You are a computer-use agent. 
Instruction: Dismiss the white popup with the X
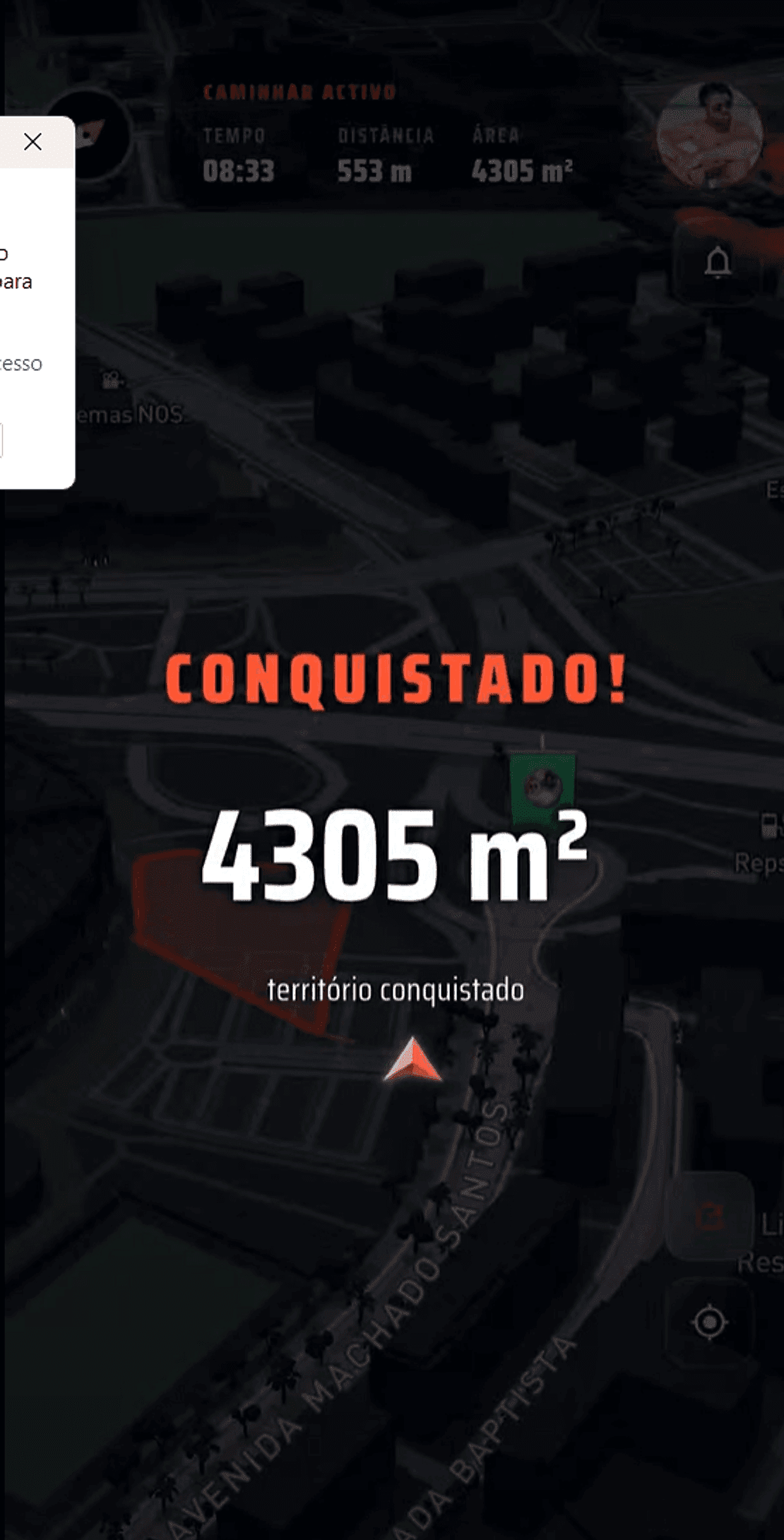[32, 143]
